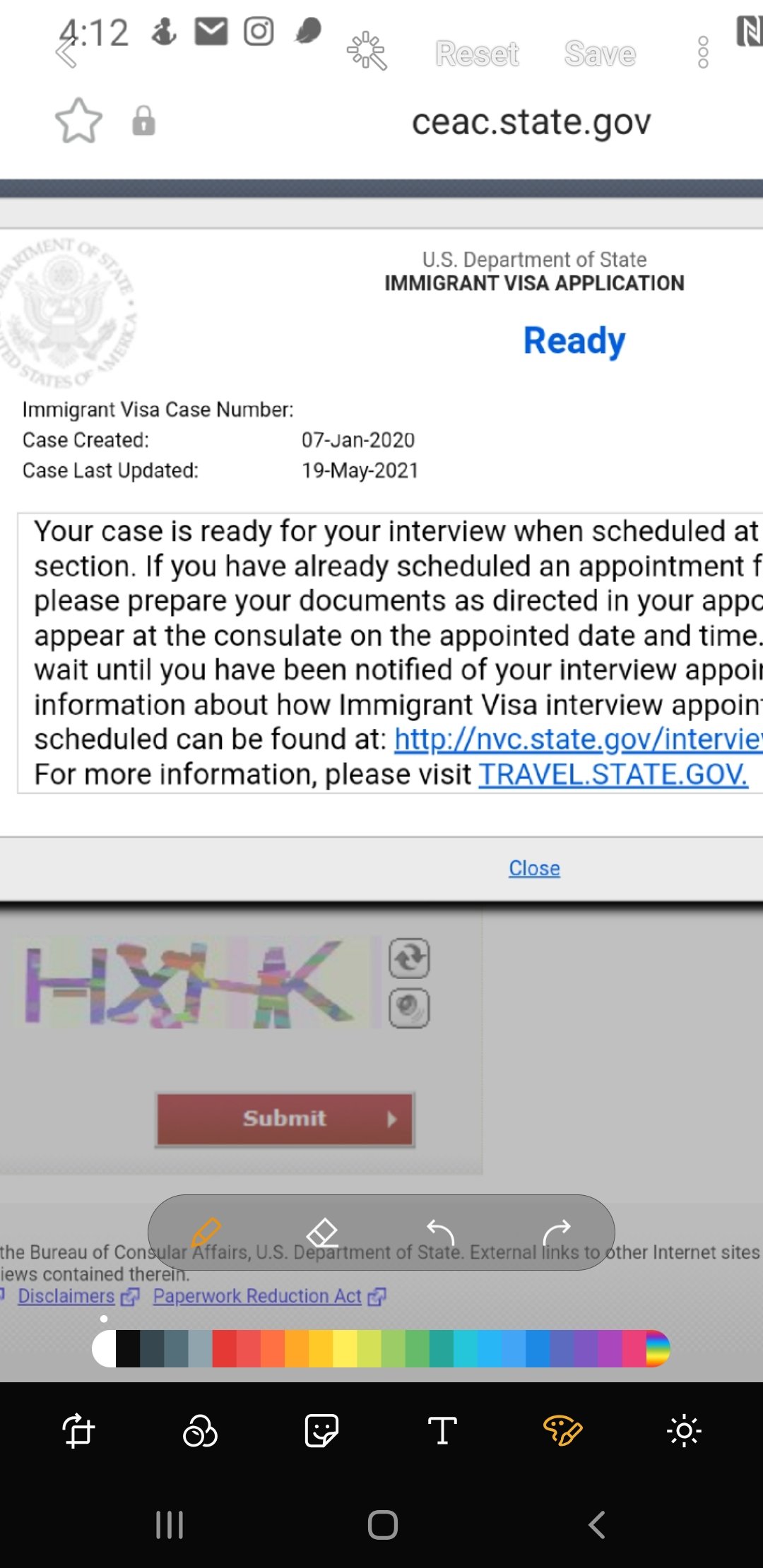This screenshot has height=1568, width=763.
Task: Open the three-dot overflow menu
Action: tap(702, 53)
